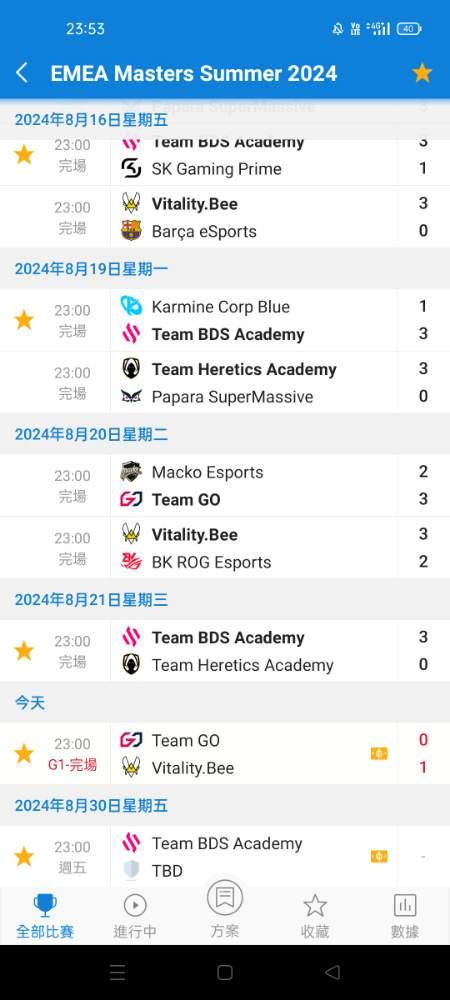Switch to the 進行中 tab
450x1000 pixels.
coord(135,916)
